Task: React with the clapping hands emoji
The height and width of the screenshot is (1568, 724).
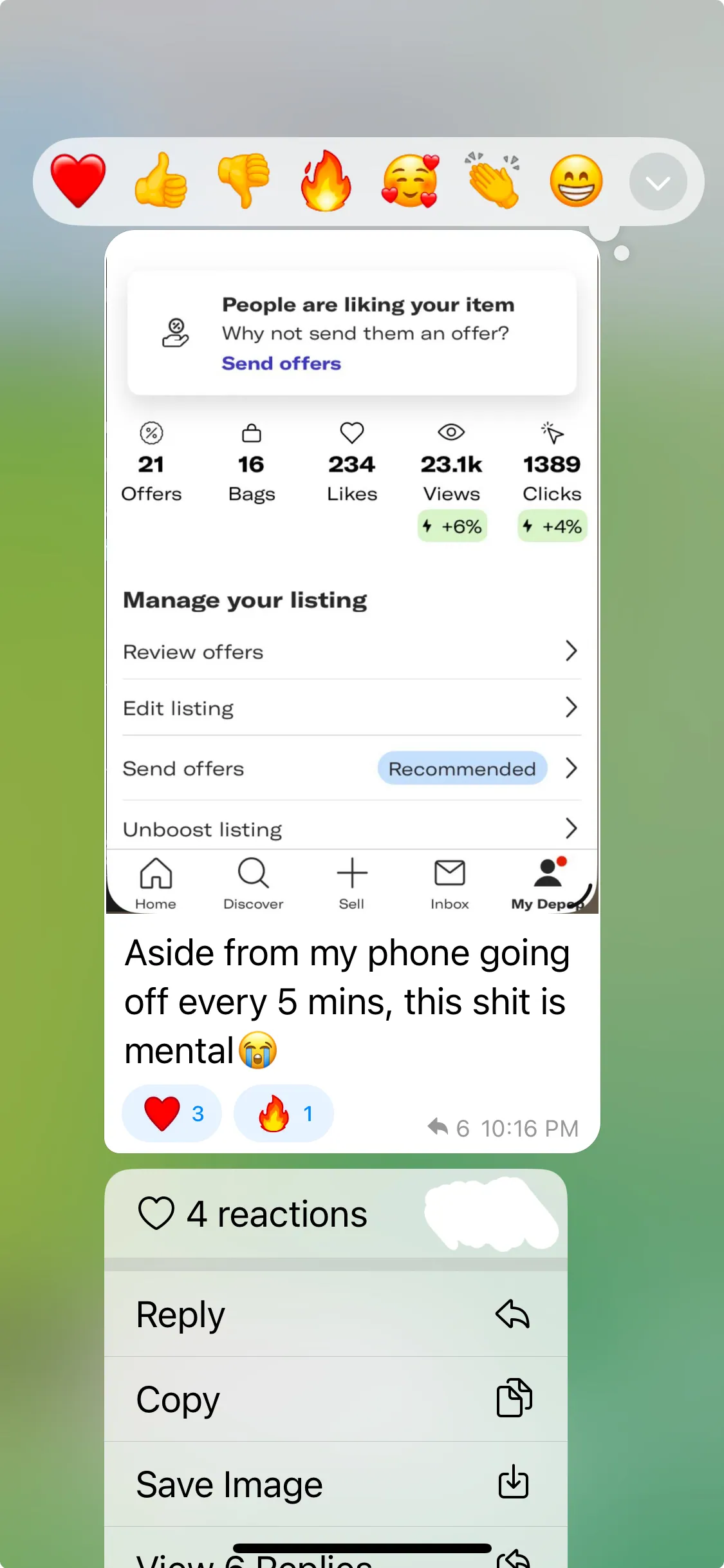Action: (493, 181)
